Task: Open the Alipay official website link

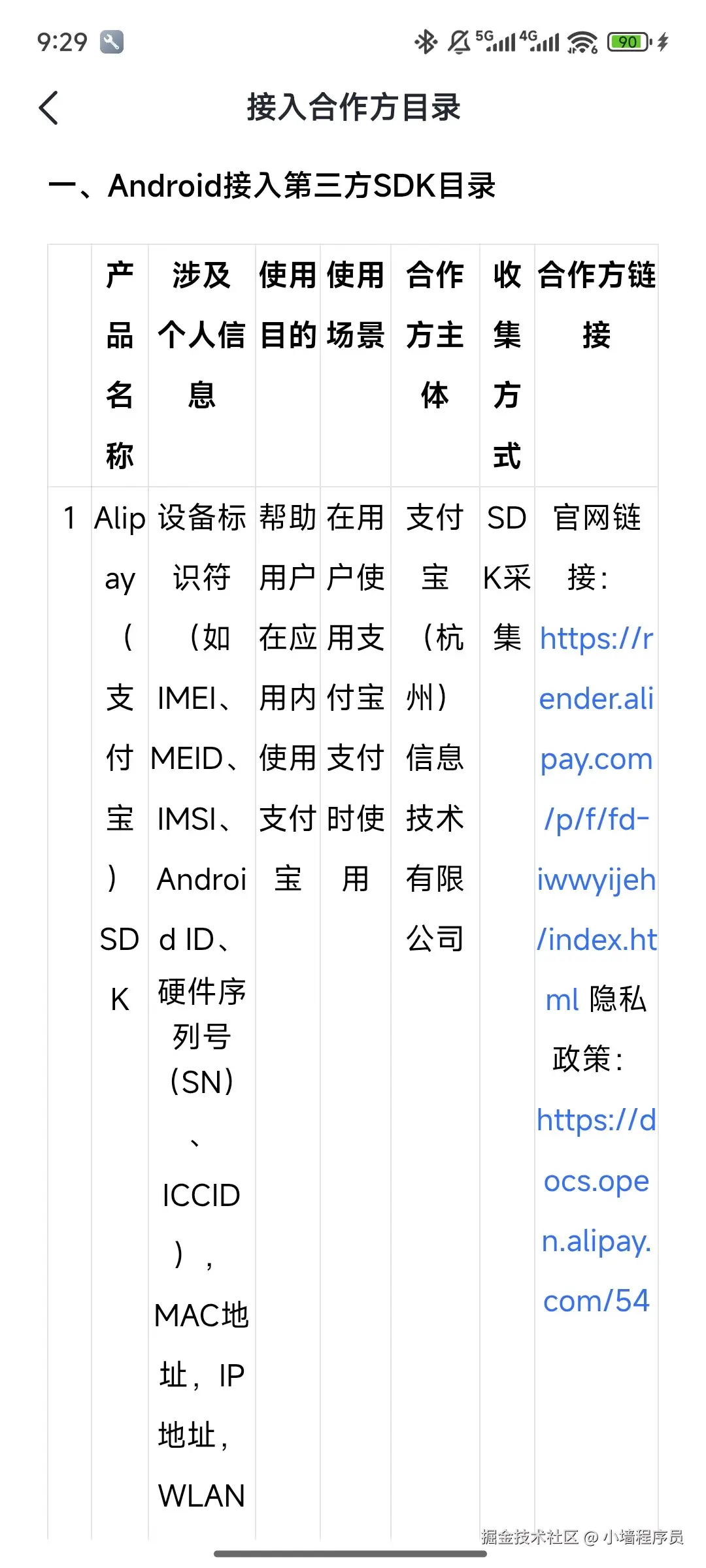Action: click(596, 759)
